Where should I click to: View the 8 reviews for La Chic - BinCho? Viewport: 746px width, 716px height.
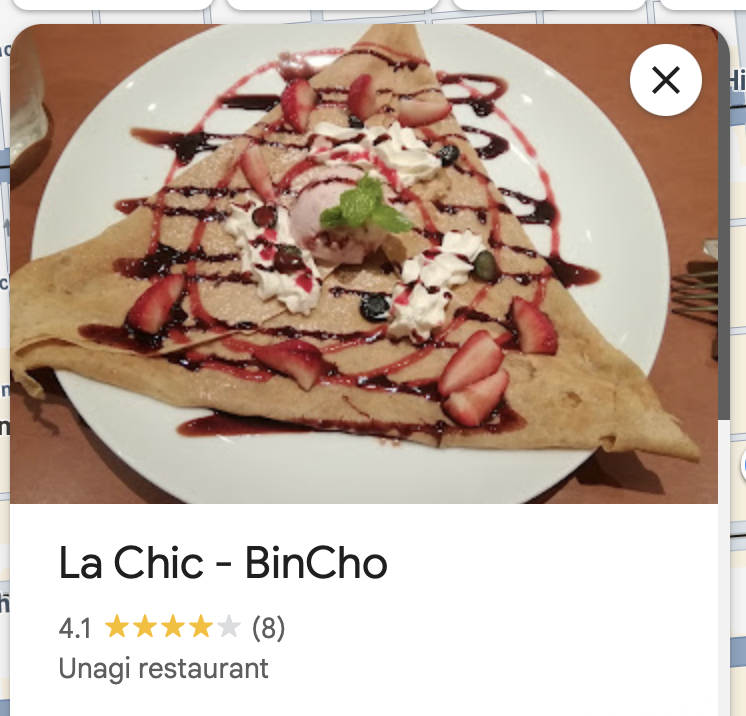[x=268, y=628]
